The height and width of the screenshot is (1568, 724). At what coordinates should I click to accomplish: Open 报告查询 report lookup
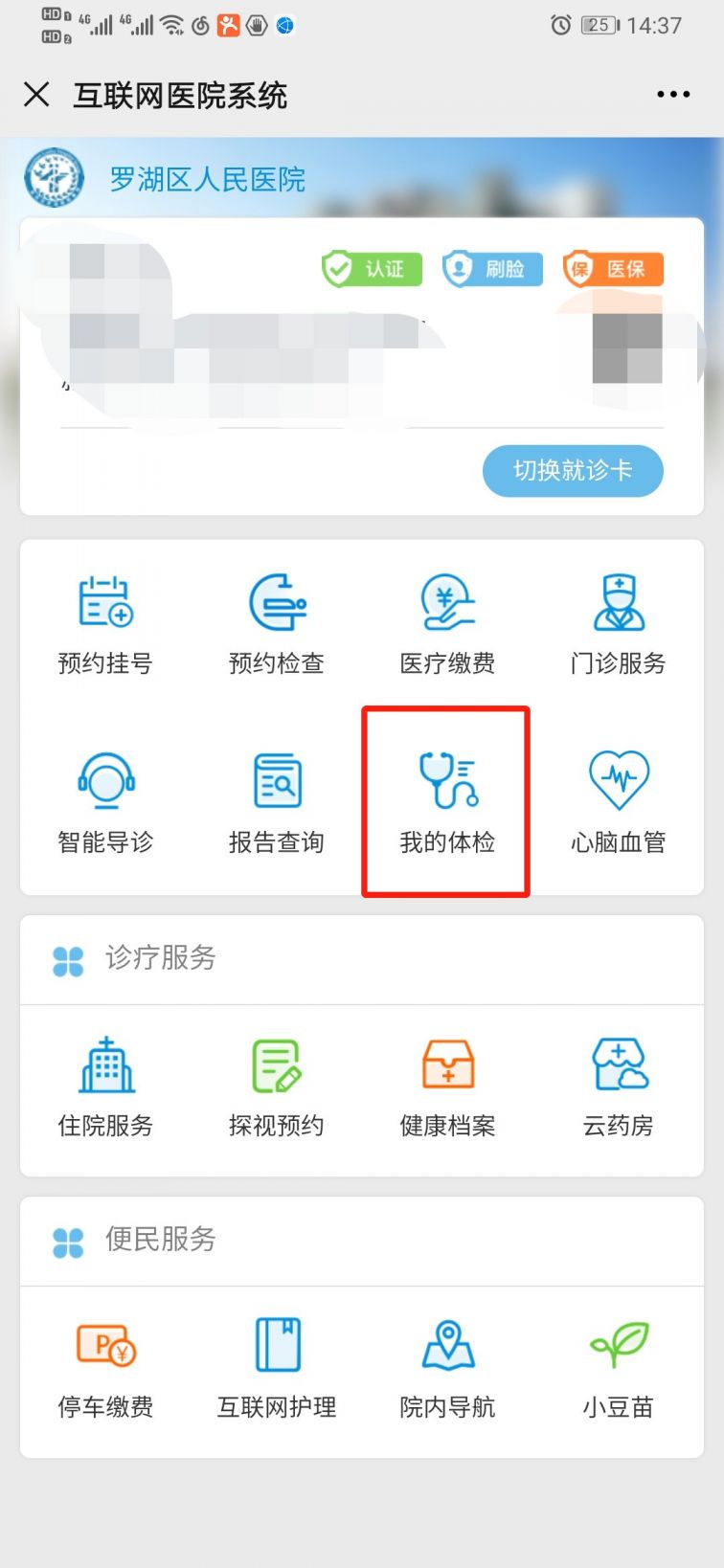277,802
